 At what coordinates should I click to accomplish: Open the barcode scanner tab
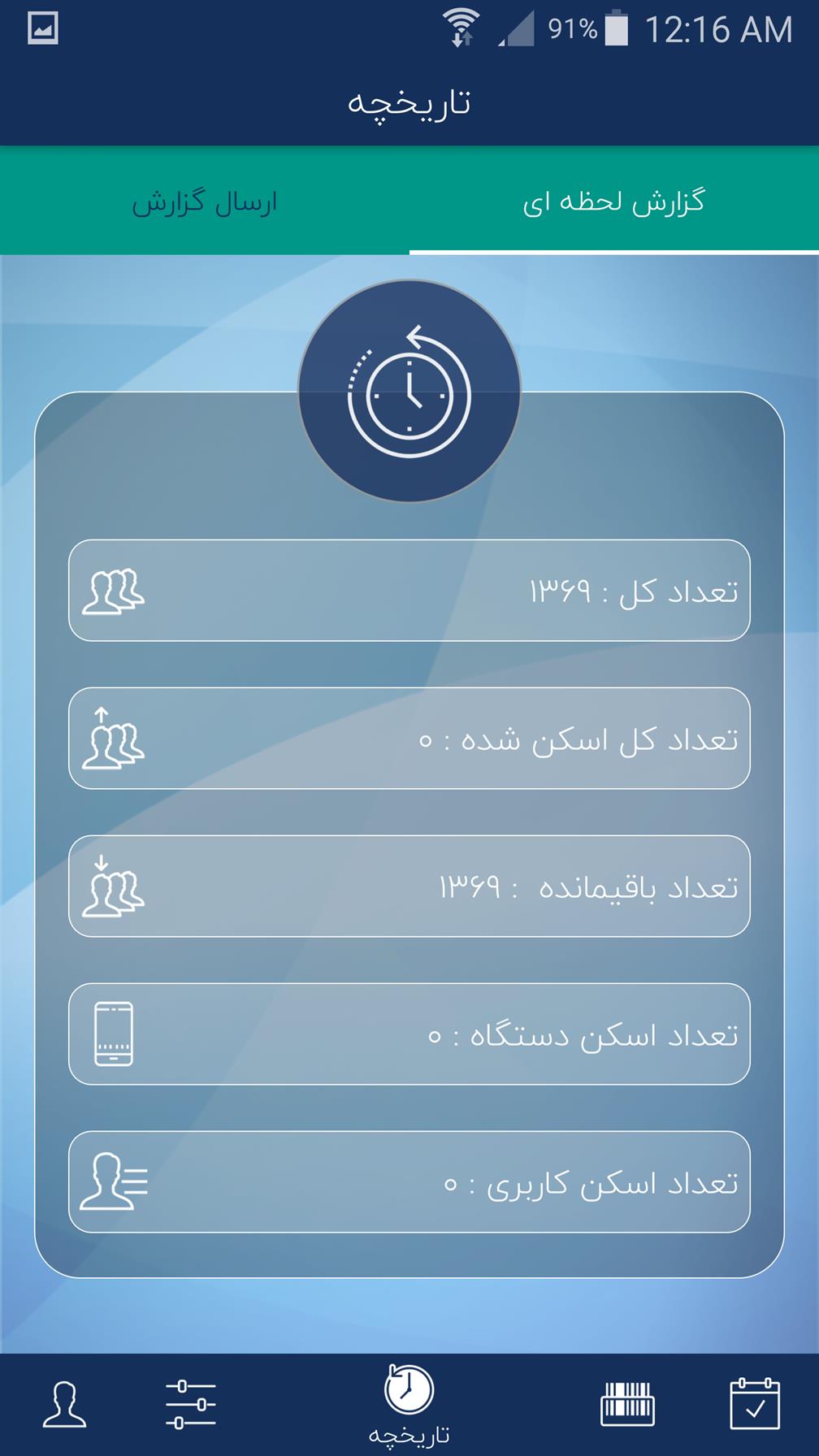coord(627,1404)
